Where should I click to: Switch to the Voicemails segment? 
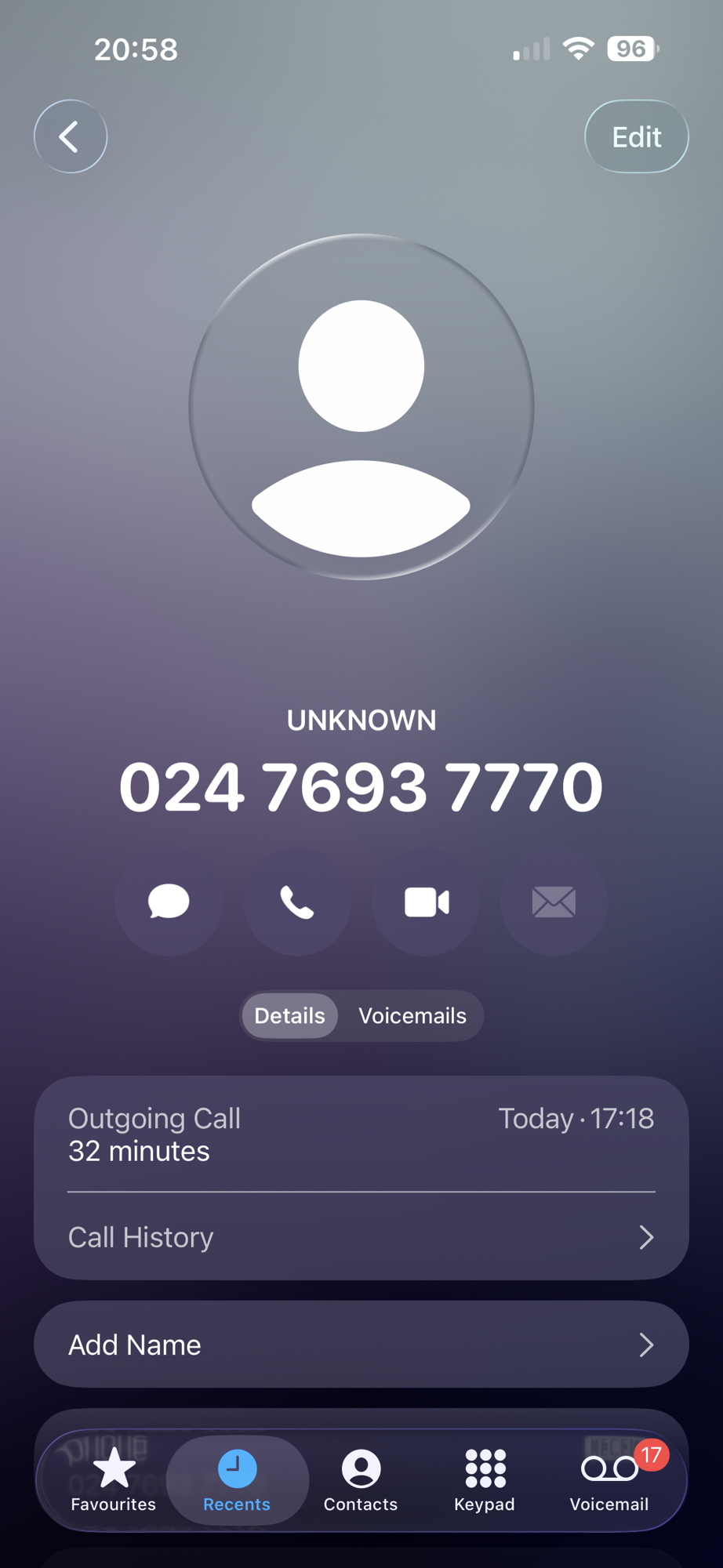point(412,1015)
